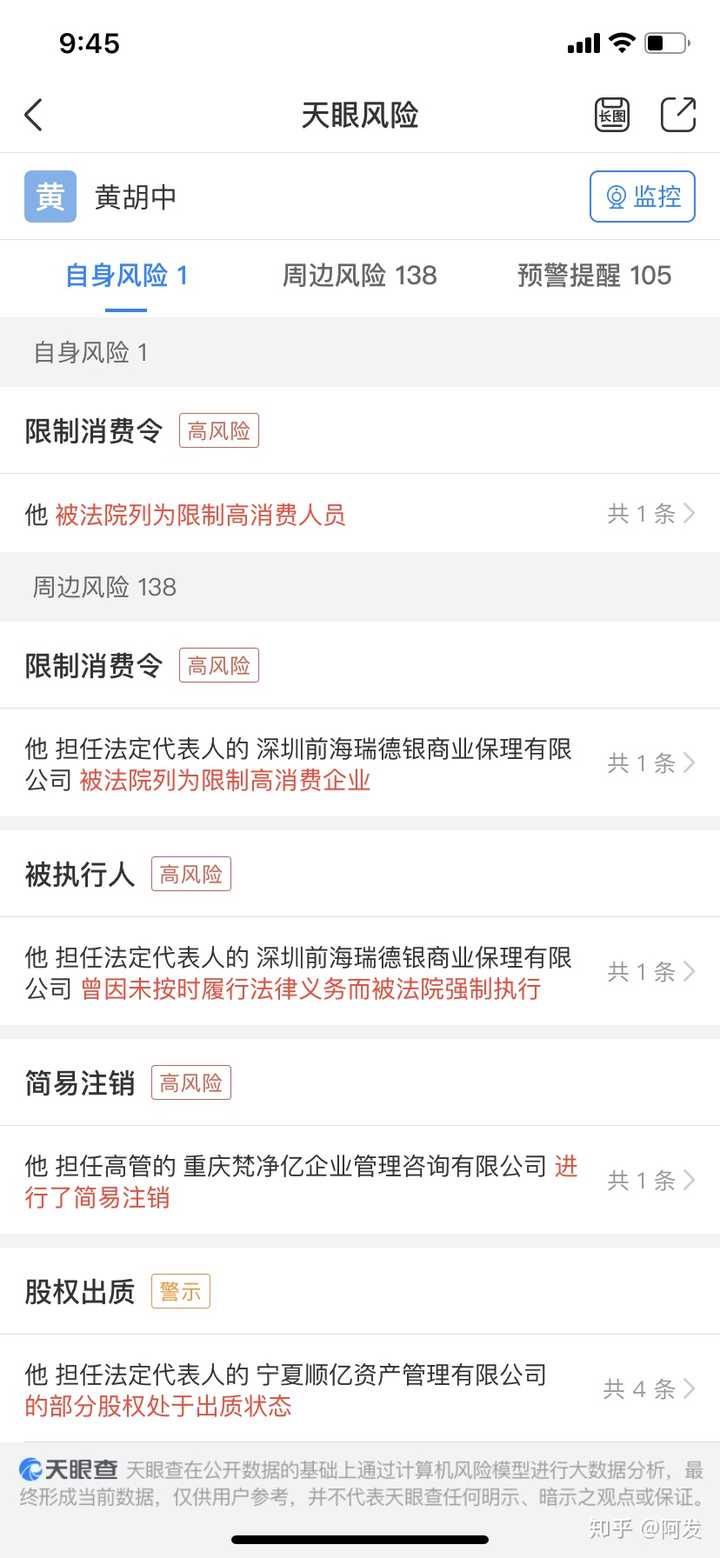Image resolution: width=720 pixels, height=1558 pixels.
Task: Switch to the 周边风险 138 tab
Action: (x=359, y=276)
